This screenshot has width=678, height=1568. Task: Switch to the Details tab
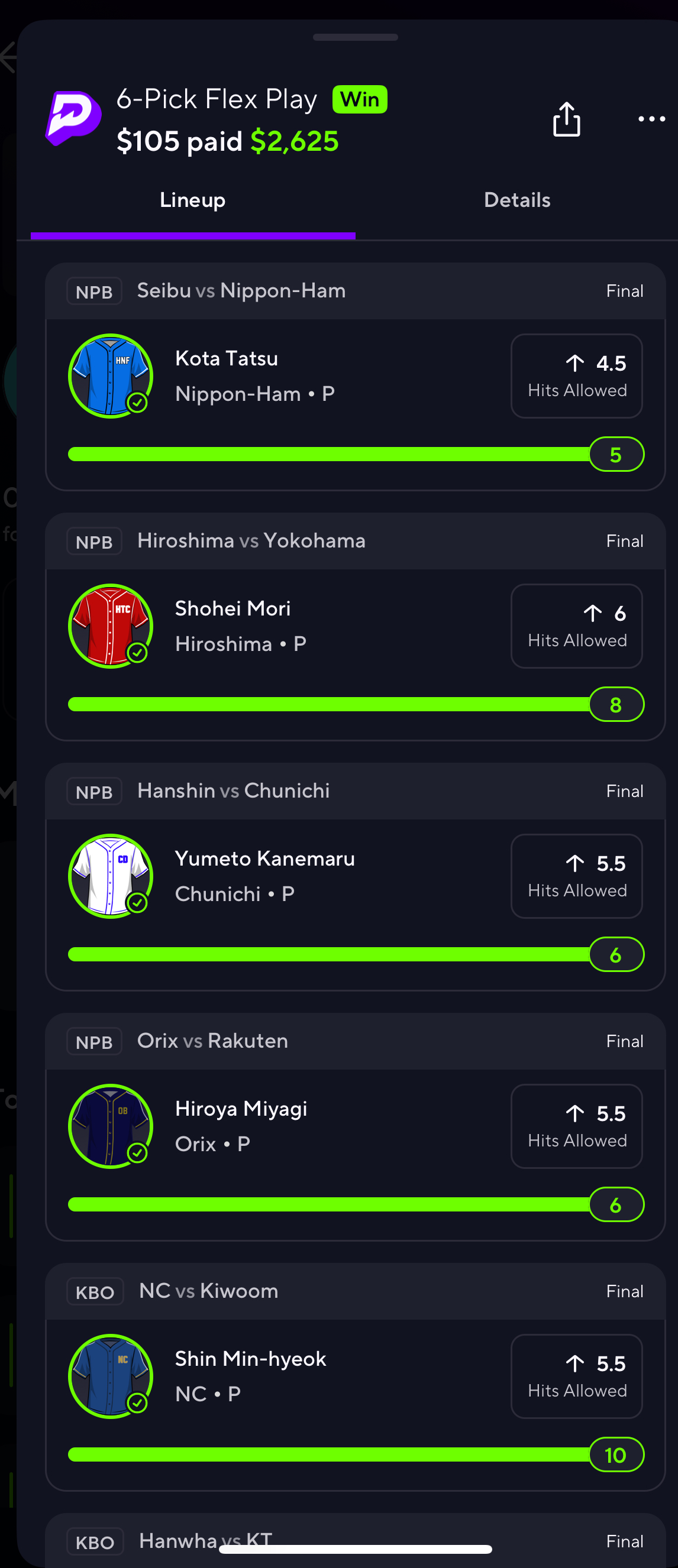(x=516, y=200)
